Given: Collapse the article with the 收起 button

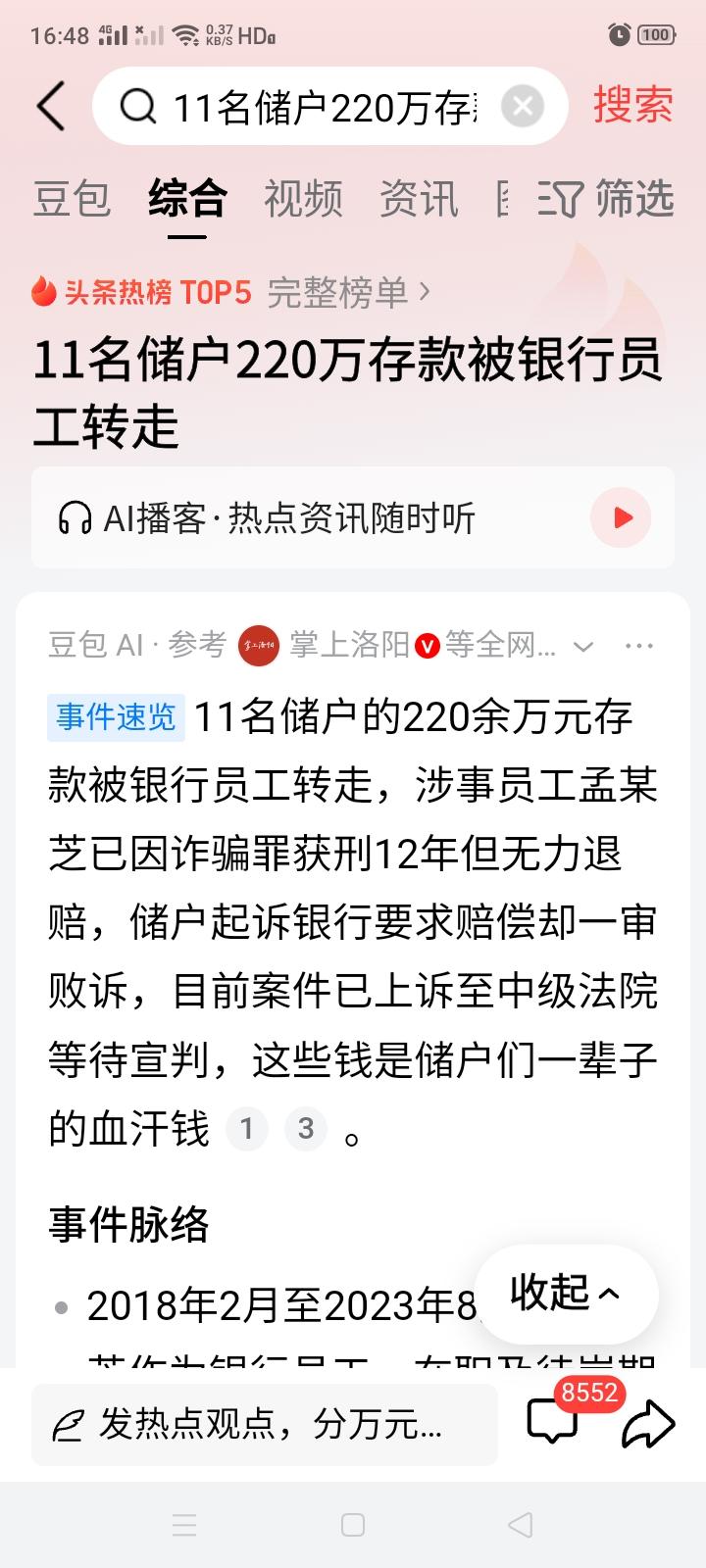Looking at the screenshot, I should [x=565, y=1294].
